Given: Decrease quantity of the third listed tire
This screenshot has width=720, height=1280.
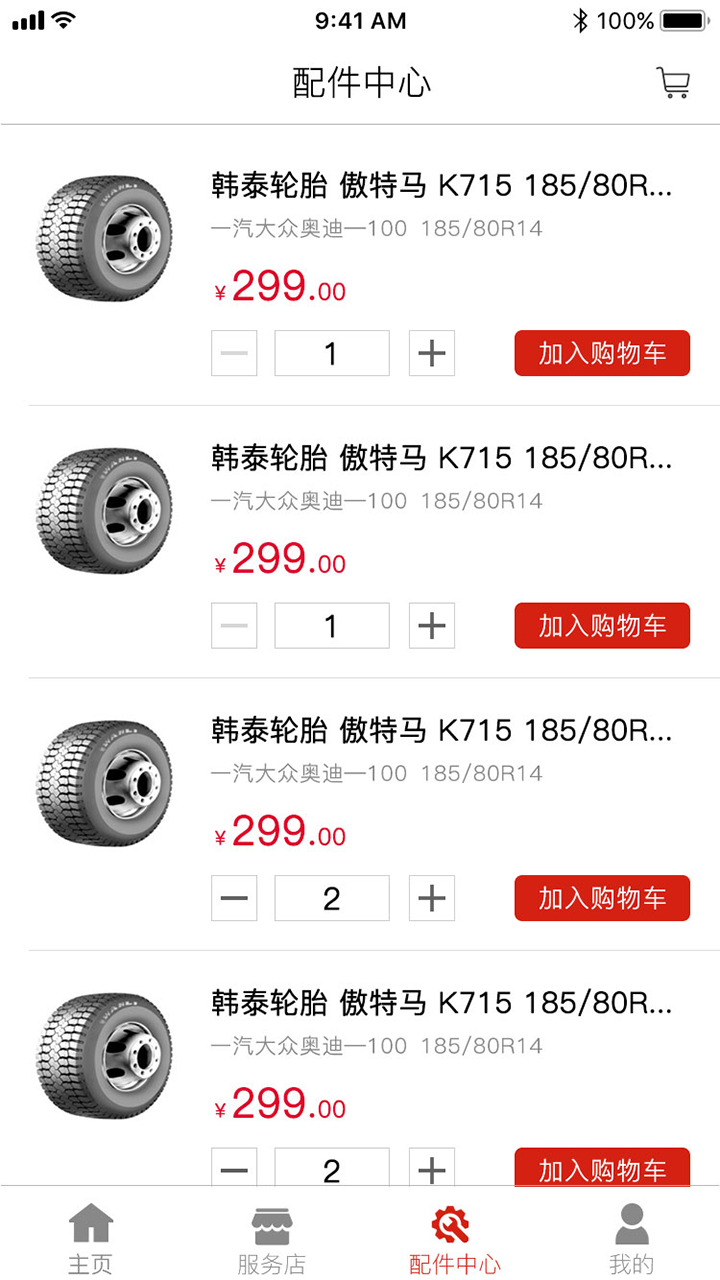Looking at the screenshot, I should pos(234,898).
